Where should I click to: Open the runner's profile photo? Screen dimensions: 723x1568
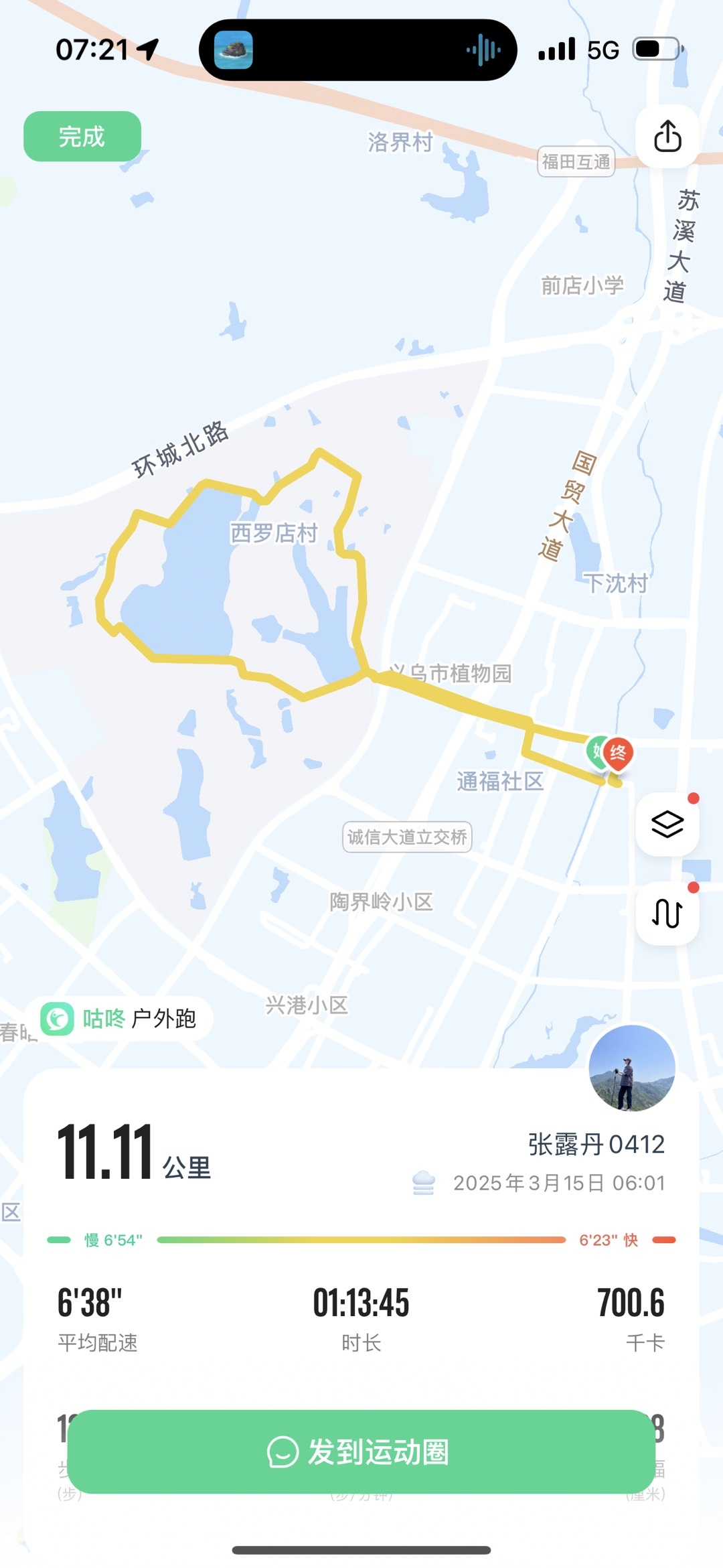point(631,1068)
